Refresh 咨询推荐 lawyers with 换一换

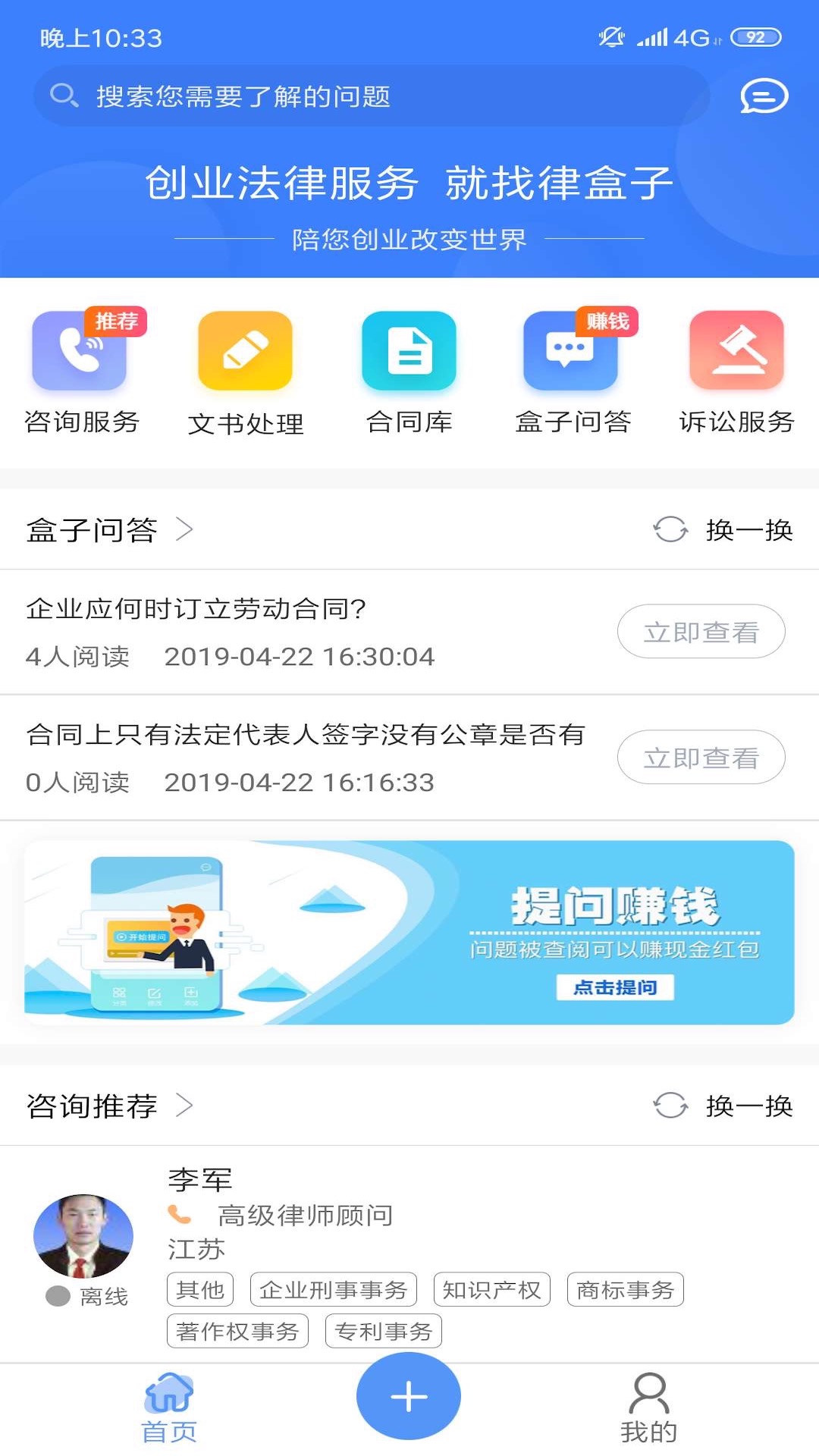pyautogui.click(x=723, y=1106)
